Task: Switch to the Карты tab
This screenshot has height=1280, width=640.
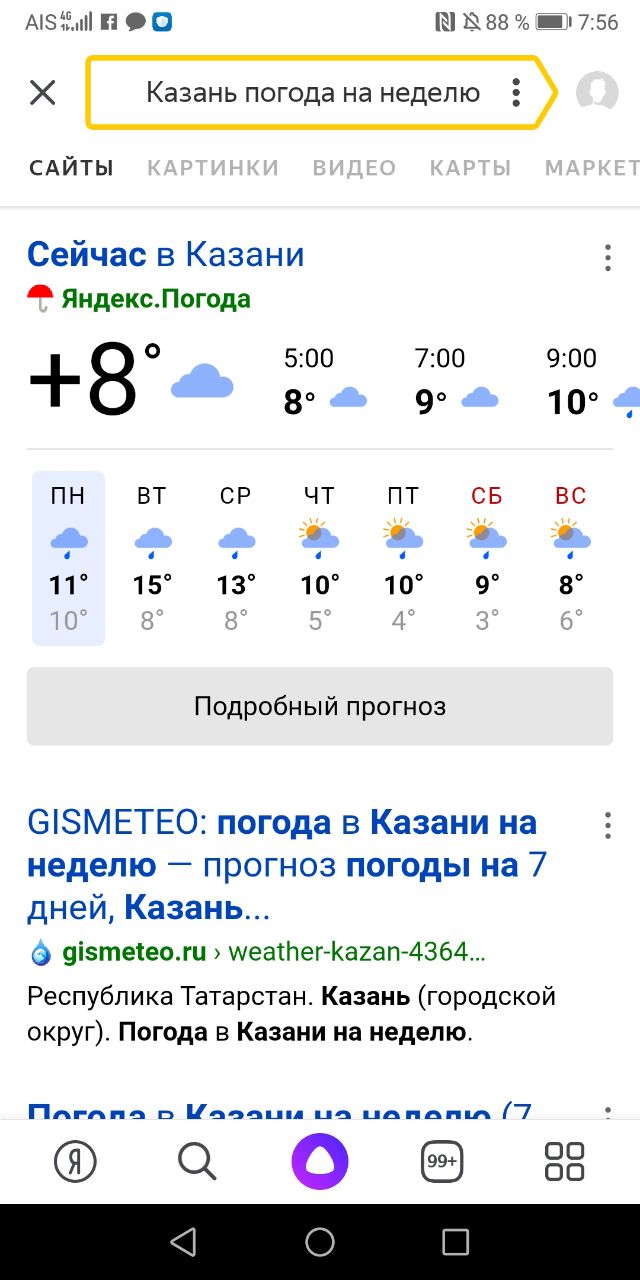Action: (470, 168)
